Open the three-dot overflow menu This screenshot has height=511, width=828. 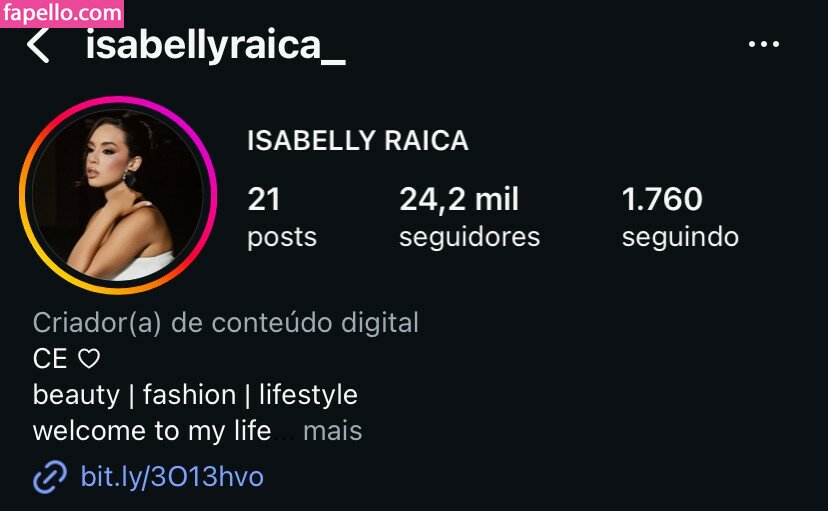[x=763, y=45]
